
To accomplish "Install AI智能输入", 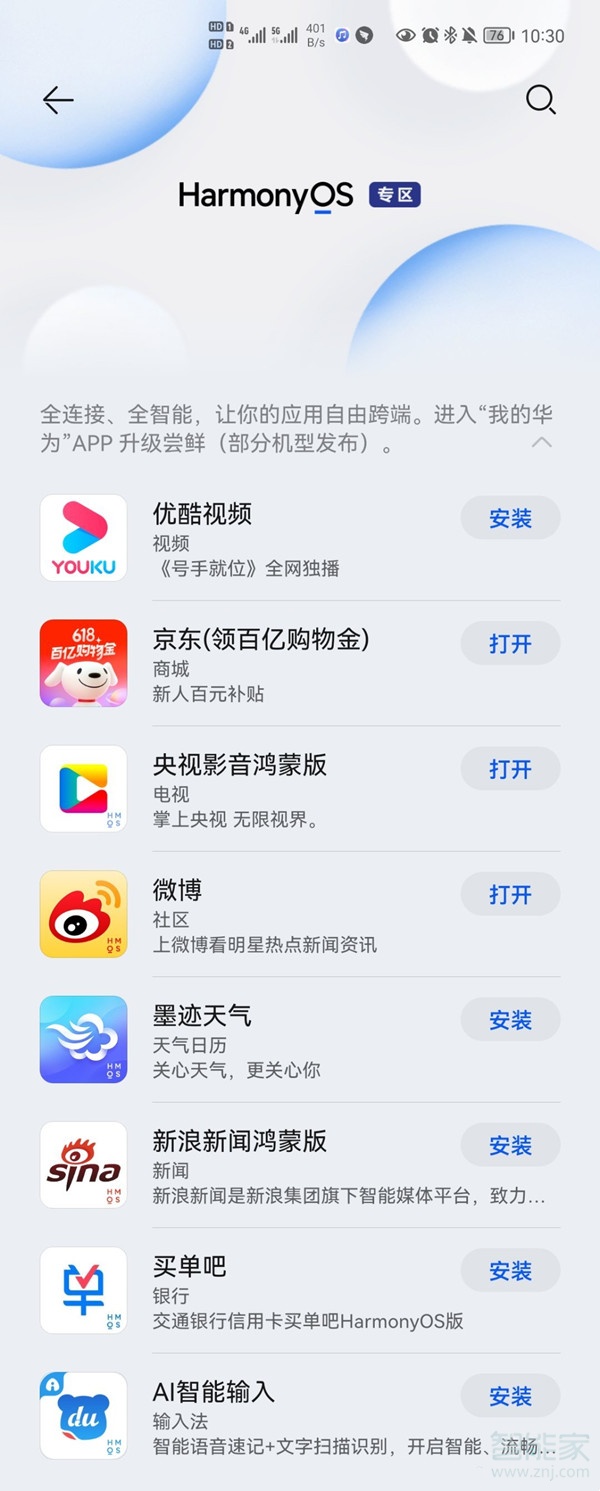I will click(x=510, y=1397).
